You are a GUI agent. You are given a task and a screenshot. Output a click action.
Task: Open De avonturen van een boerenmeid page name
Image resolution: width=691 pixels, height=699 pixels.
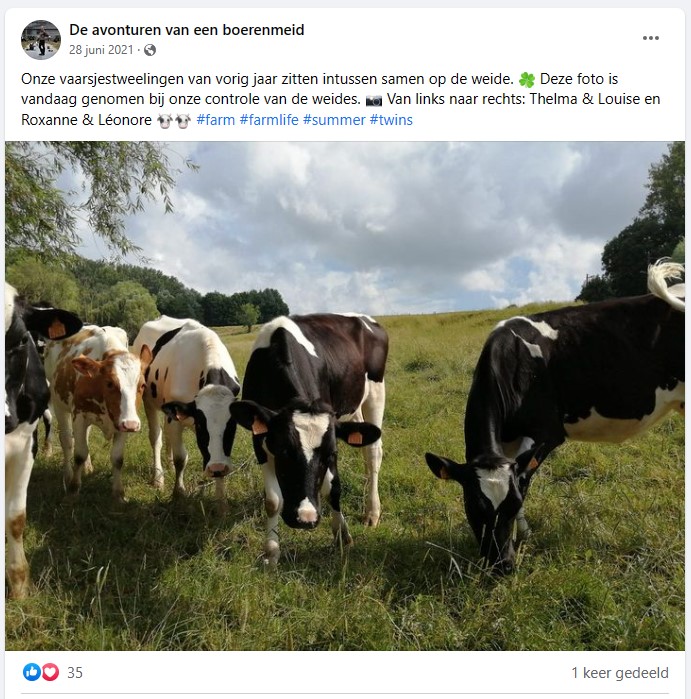point(187,30)
